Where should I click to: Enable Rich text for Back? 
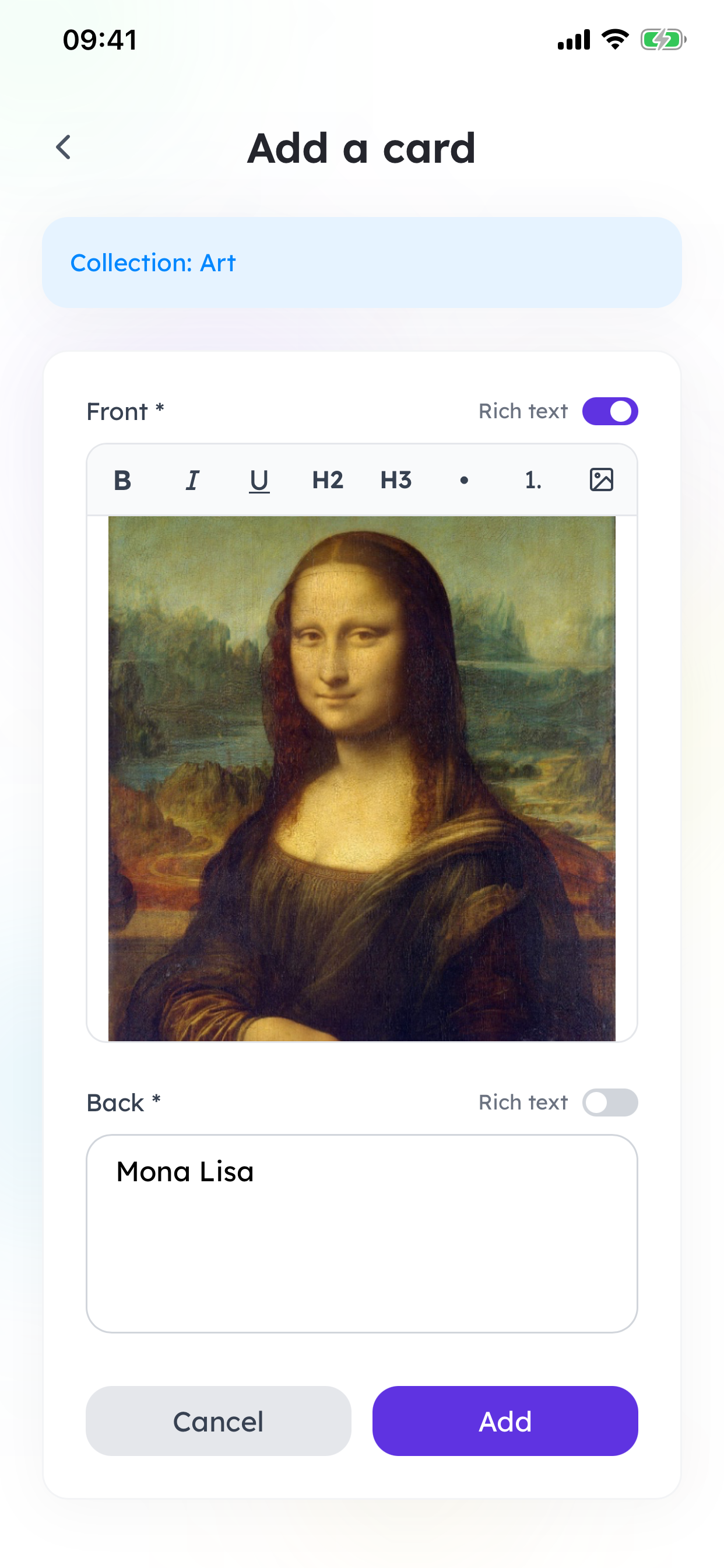point(609,1102)
